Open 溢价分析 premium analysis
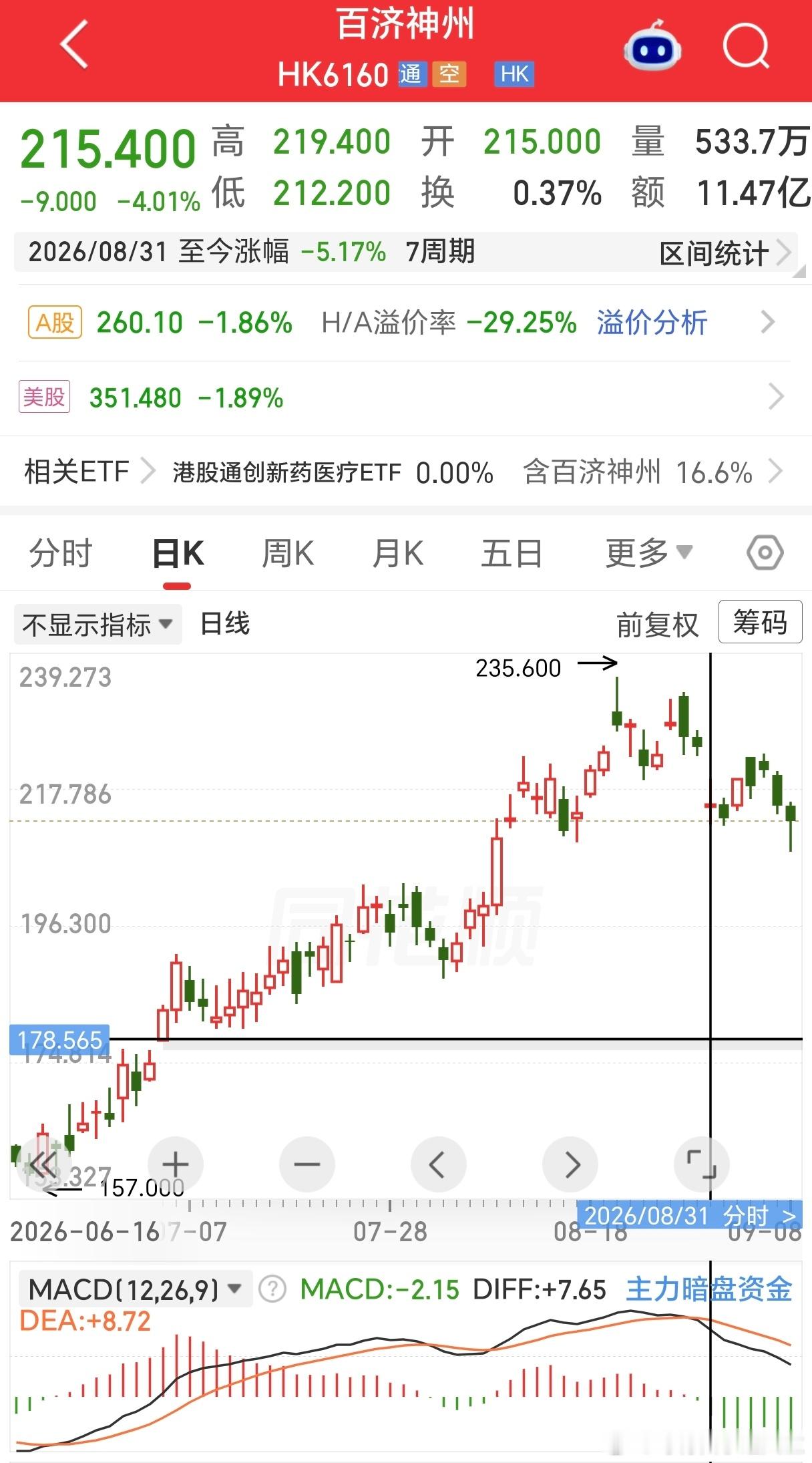The height and width of the screenshot is (1463, 812). pyautogui.click(x=652, y=323)
